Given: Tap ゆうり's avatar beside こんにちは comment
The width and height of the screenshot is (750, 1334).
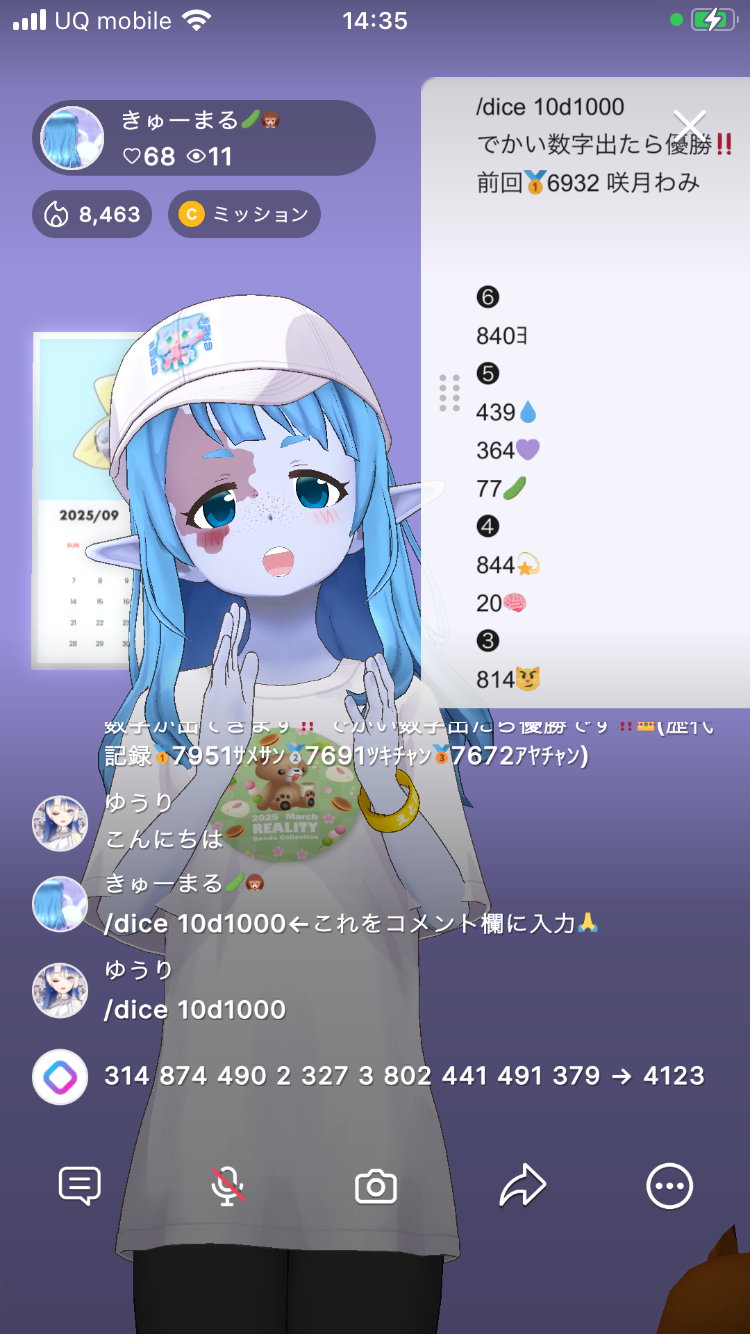Looking at the screenshot, I should (x=60, y=823).
